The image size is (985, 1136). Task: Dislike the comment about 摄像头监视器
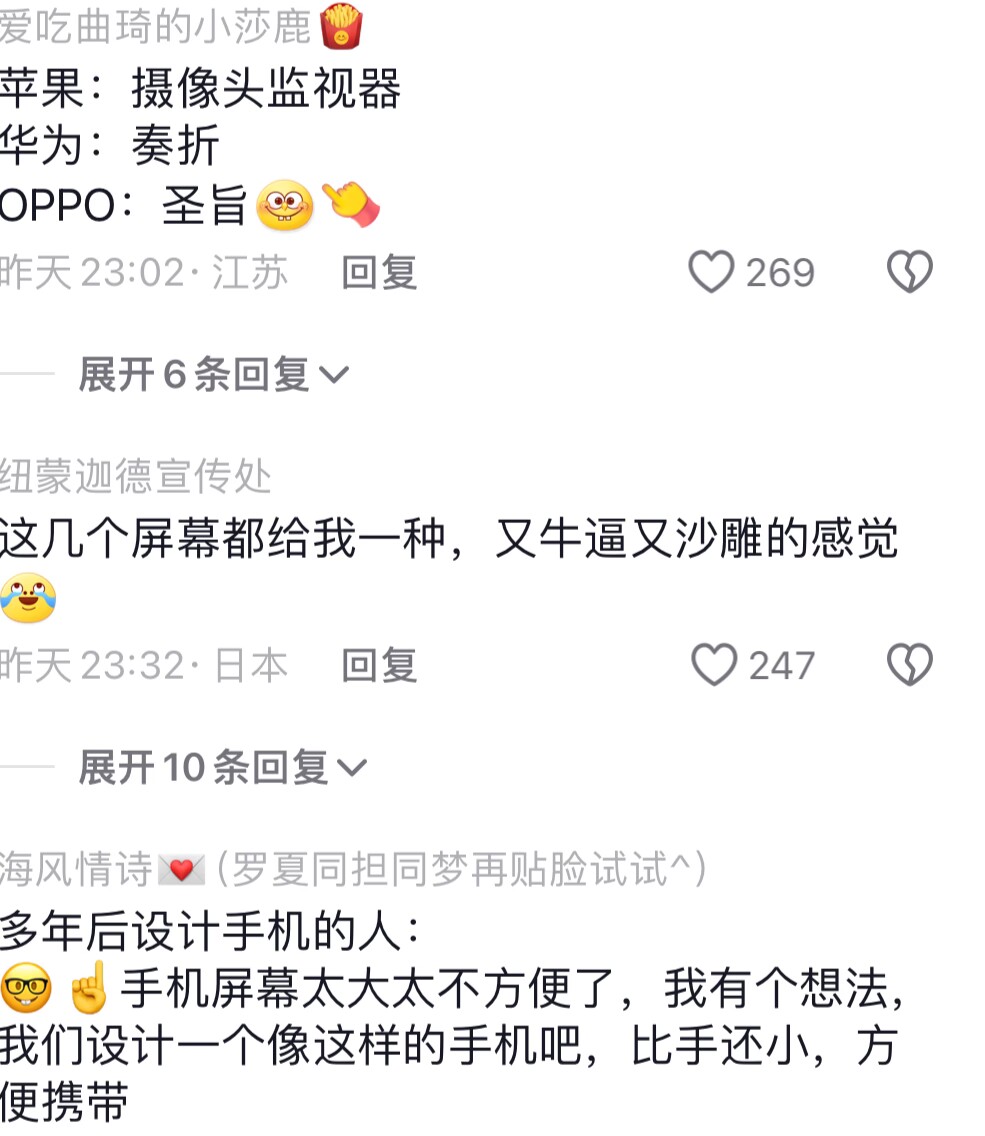pyautogui.click(x=909, y=272)
